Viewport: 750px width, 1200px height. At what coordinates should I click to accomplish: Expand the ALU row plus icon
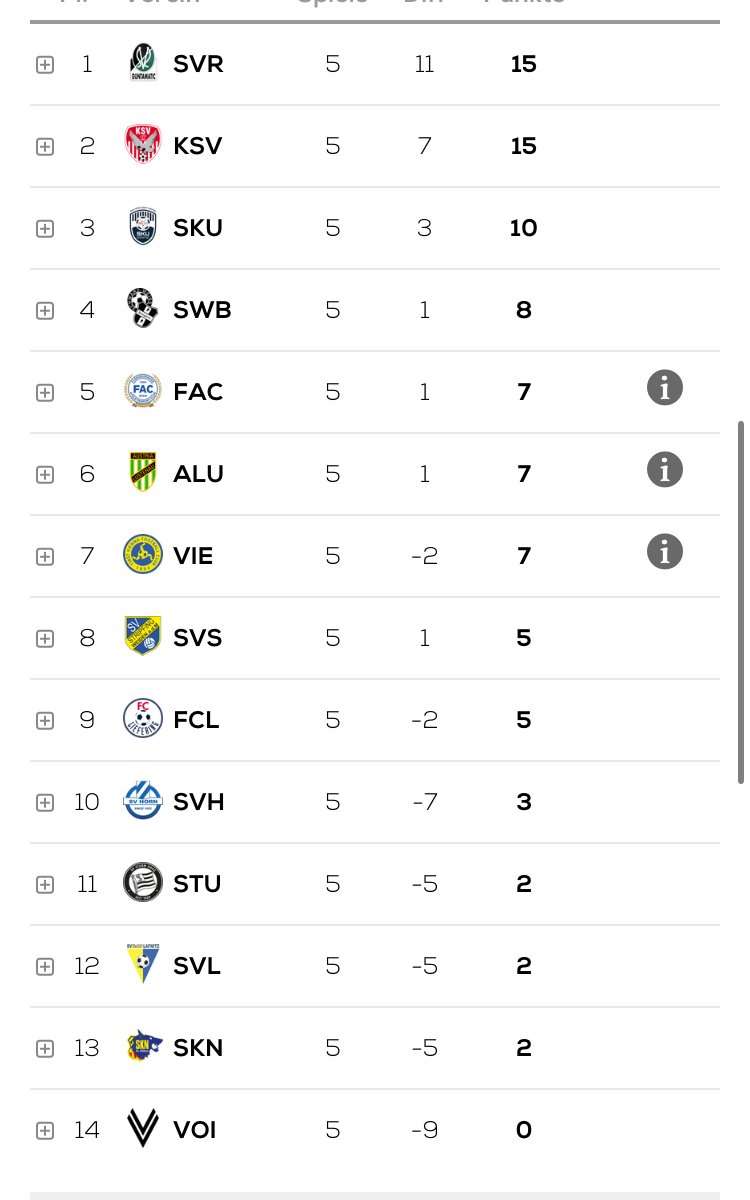tap(44, 475)
